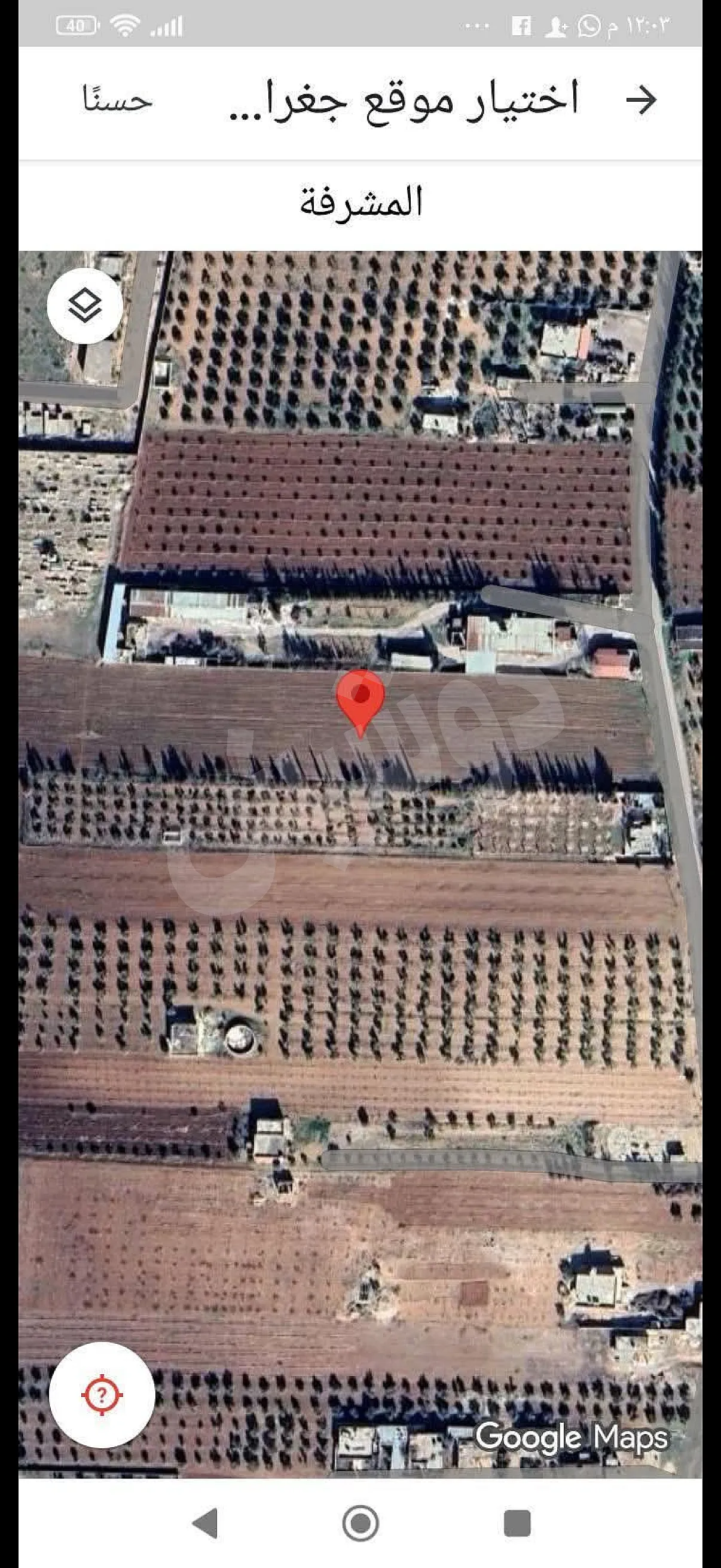Image resolution: width=721 pixels, height=1568 pixels.
Task: Confirm location with the حسنًا button
Action: (117, 100)
